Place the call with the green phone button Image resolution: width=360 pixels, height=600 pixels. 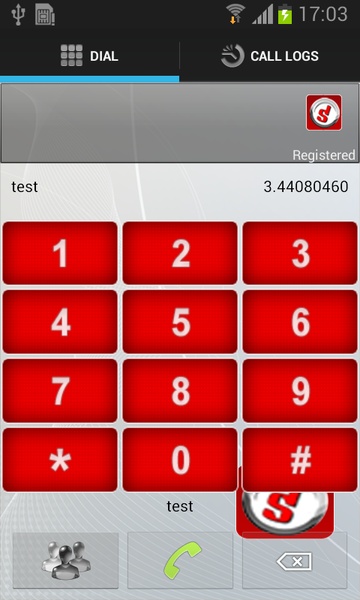coord(180,560)
